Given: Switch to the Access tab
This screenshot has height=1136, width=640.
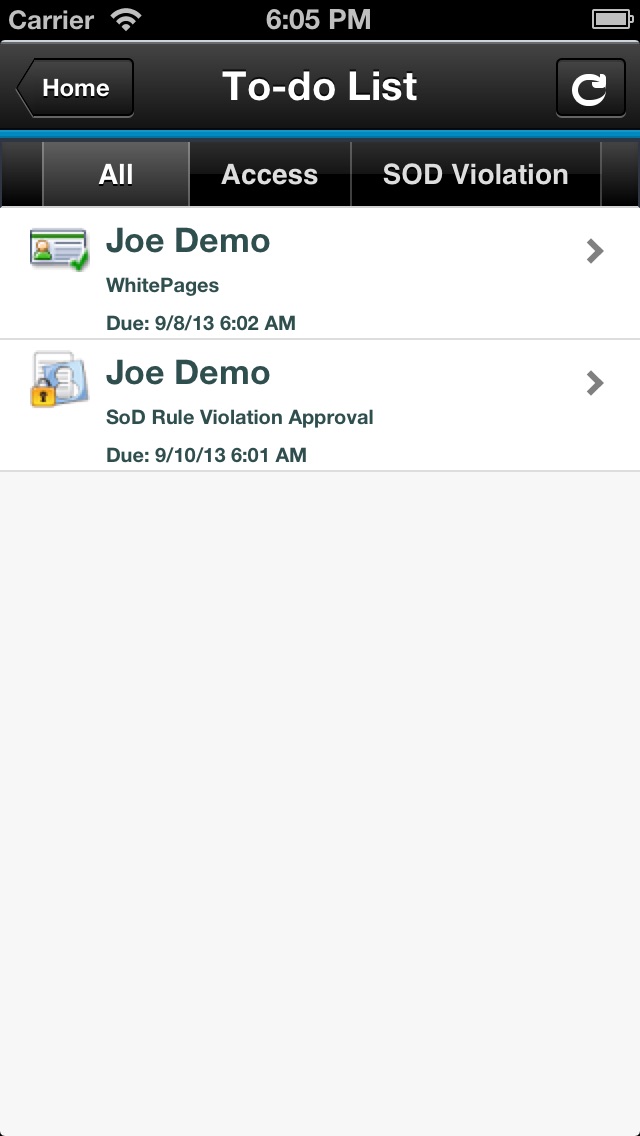Looking at the screenshot, I should (x=269, y=175).
